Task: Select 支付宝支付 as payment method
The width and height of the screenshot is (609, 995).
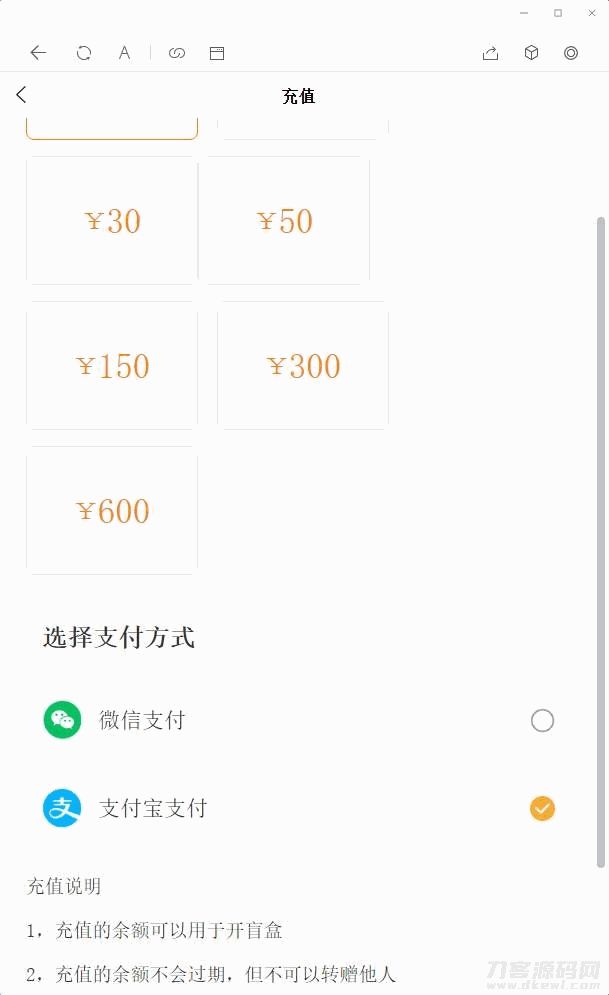Action: coord(542,808)
